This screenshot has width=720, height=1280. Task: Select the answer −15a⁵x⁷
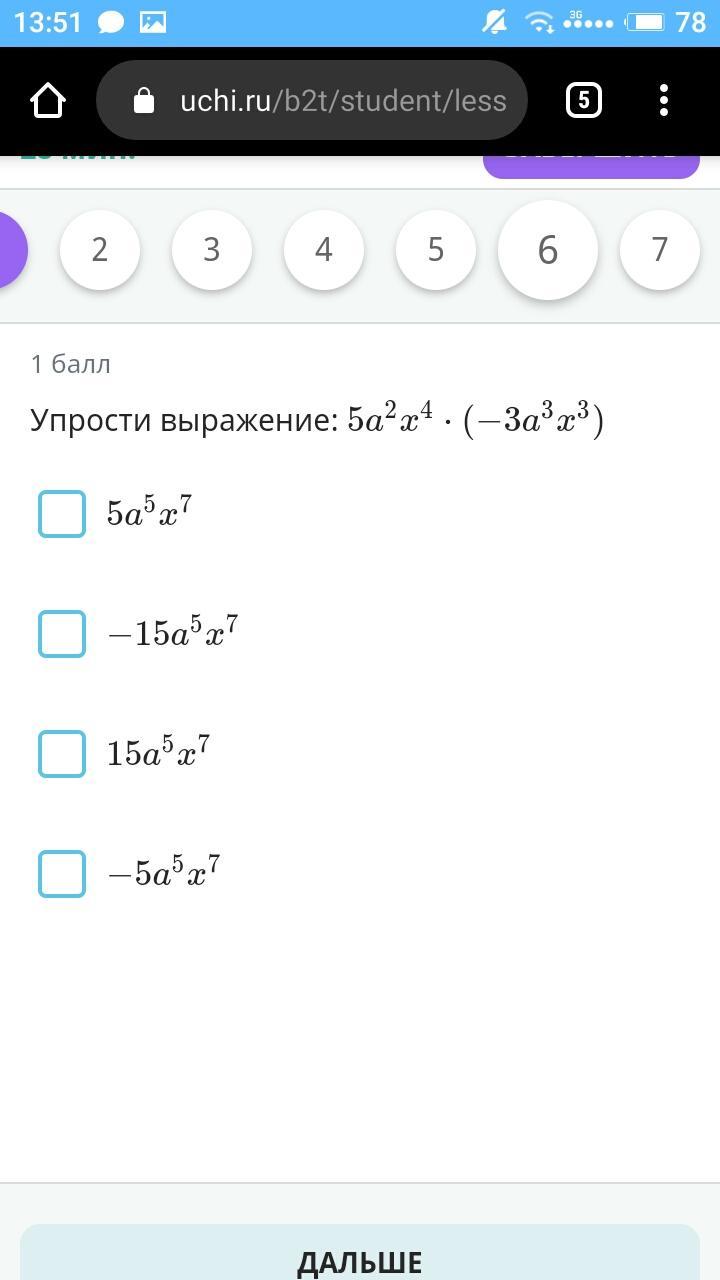coord(62,634)
